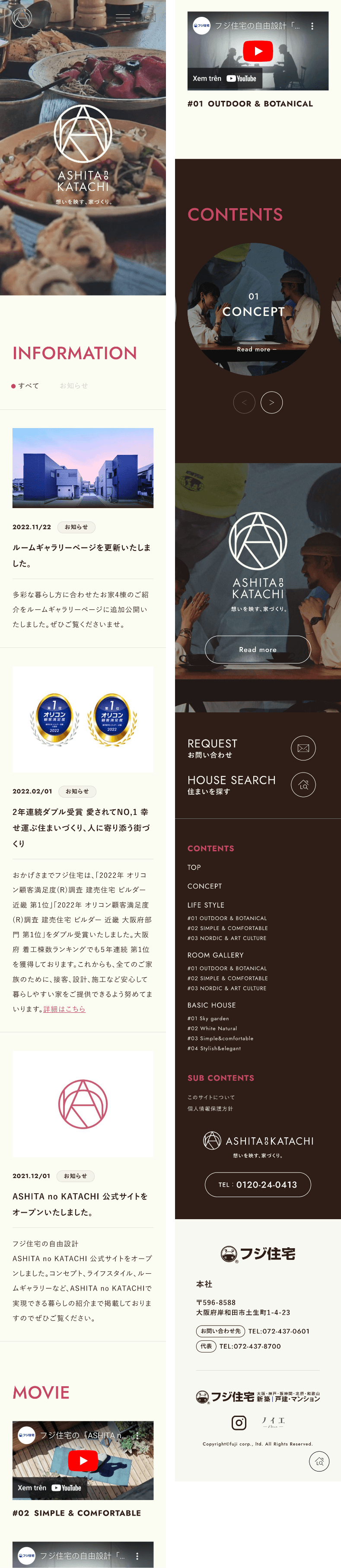Image resolution: width=341 pixels, height=1568 pixels.
Task: Open the 01 CONCEPT circle card
Action: [253, 309]
